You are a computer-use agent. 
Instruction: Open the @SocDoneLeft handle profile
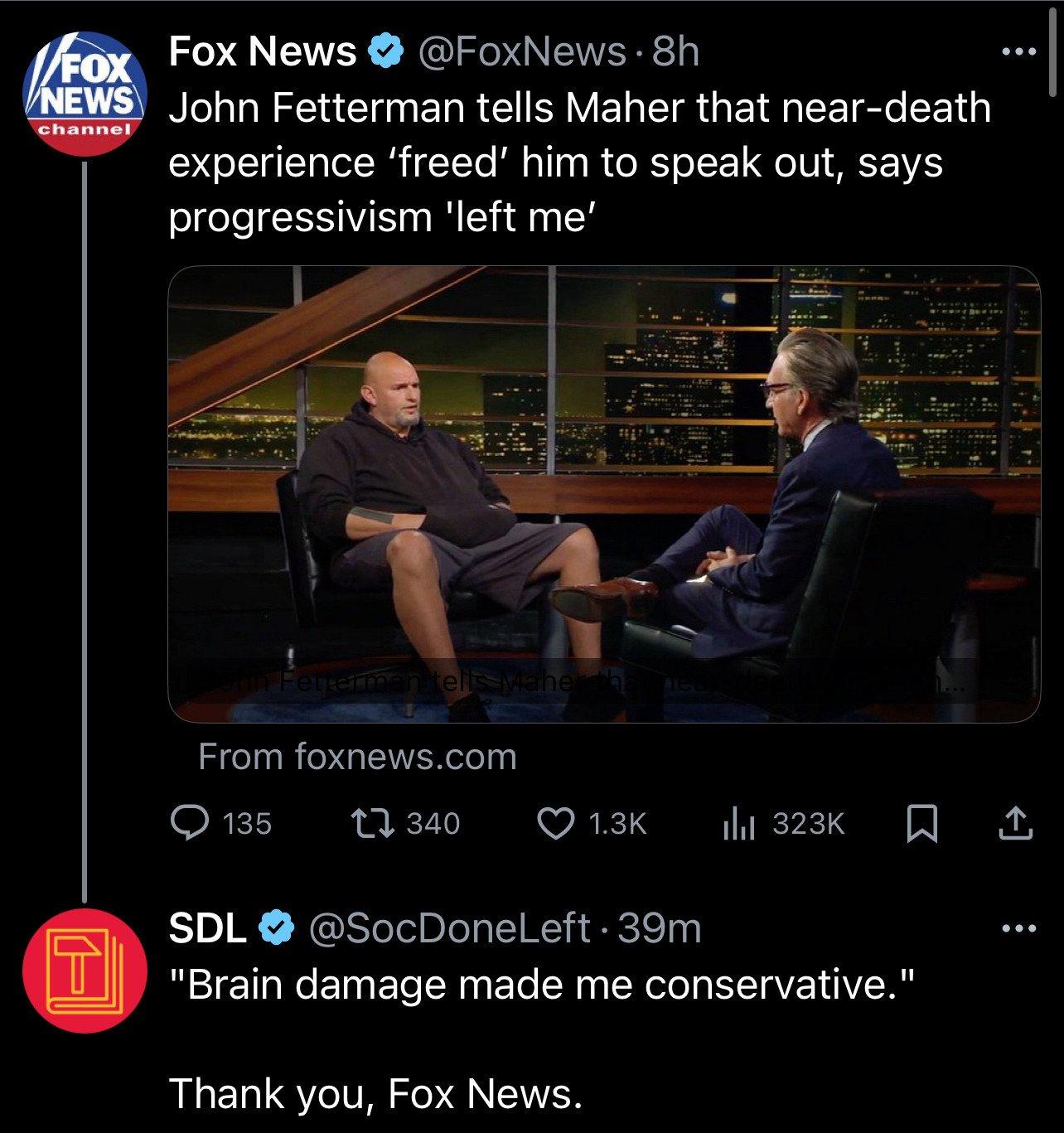click(449, 928)
